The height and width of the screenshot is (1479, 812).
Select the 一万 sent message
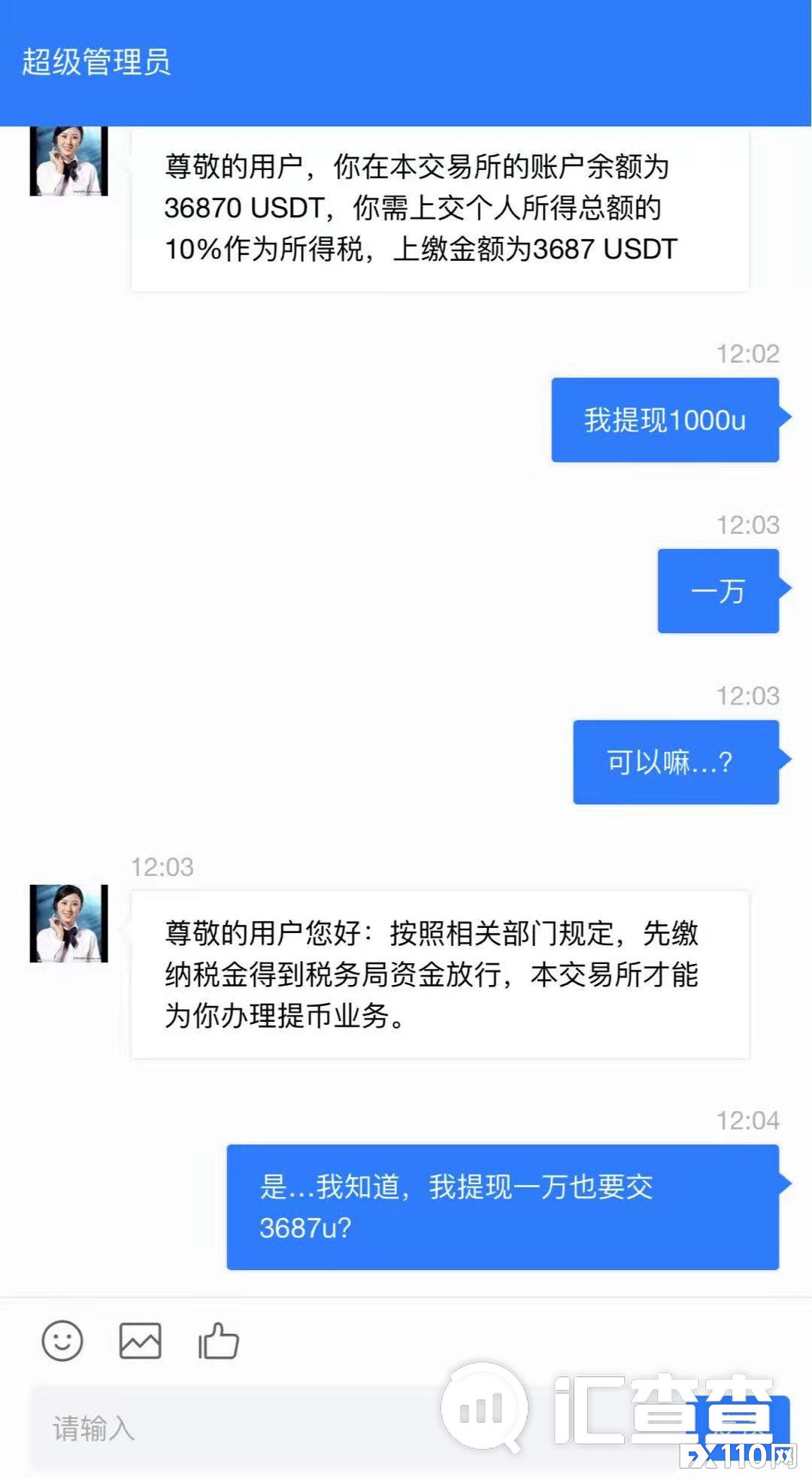717,591
